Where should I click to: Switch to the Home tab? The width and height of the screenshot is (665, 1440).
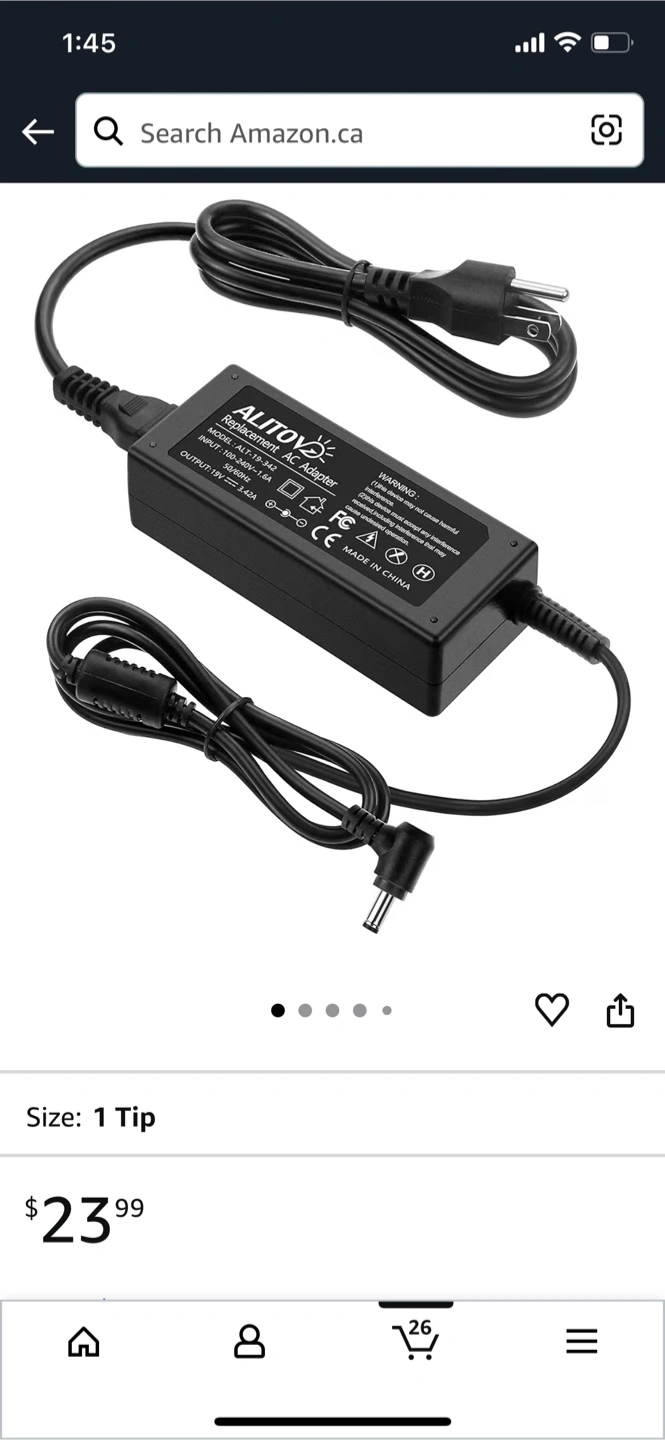click(83, 1341)
